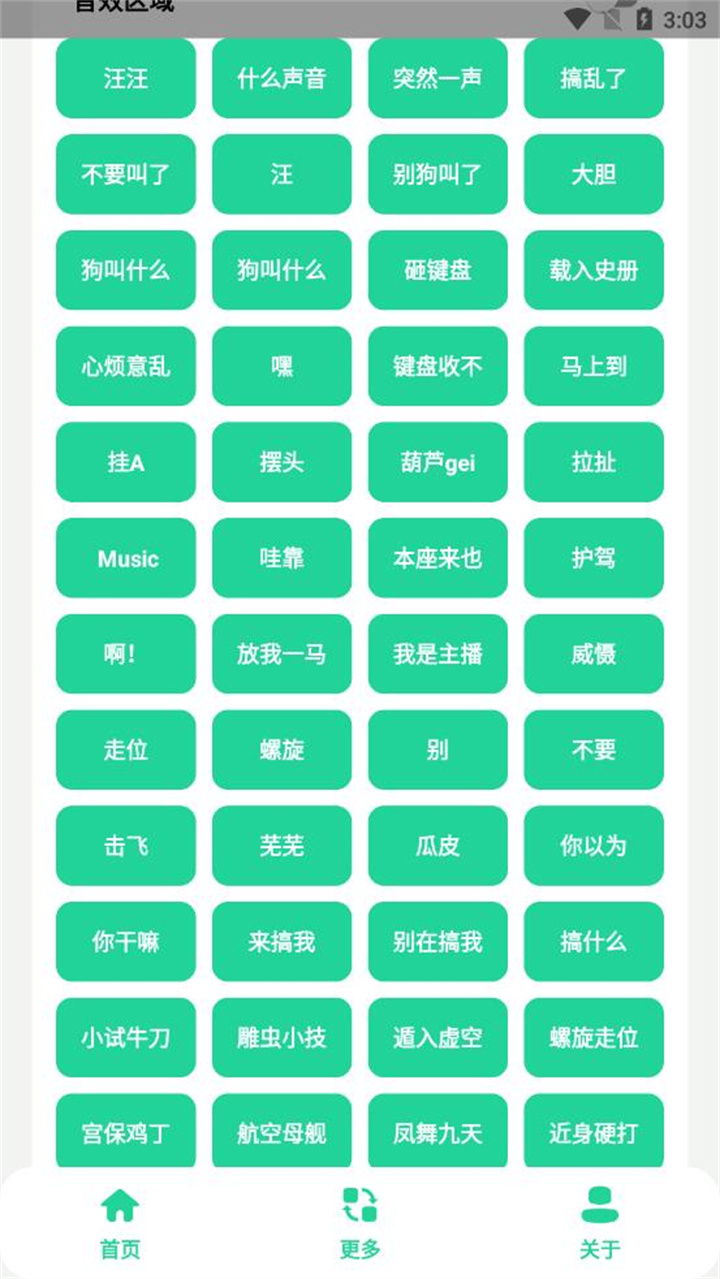The height and width of the screenshot is (1279, 720).
Task: Play the 螺旋 sound effect
Action: tap(281, 750)
